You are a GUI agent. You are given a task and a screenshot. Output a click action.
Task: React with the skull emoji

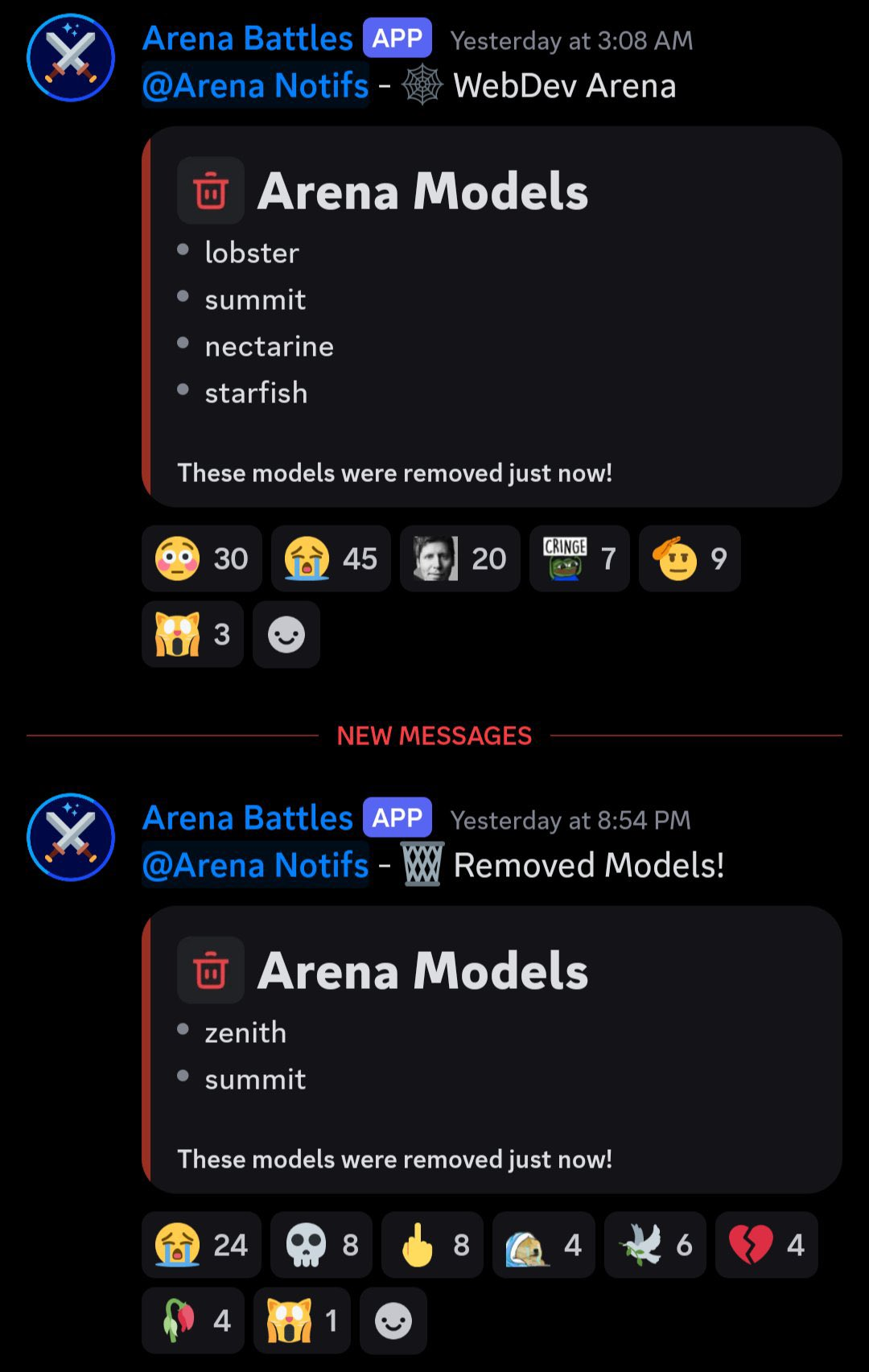tap(321, 1245)
